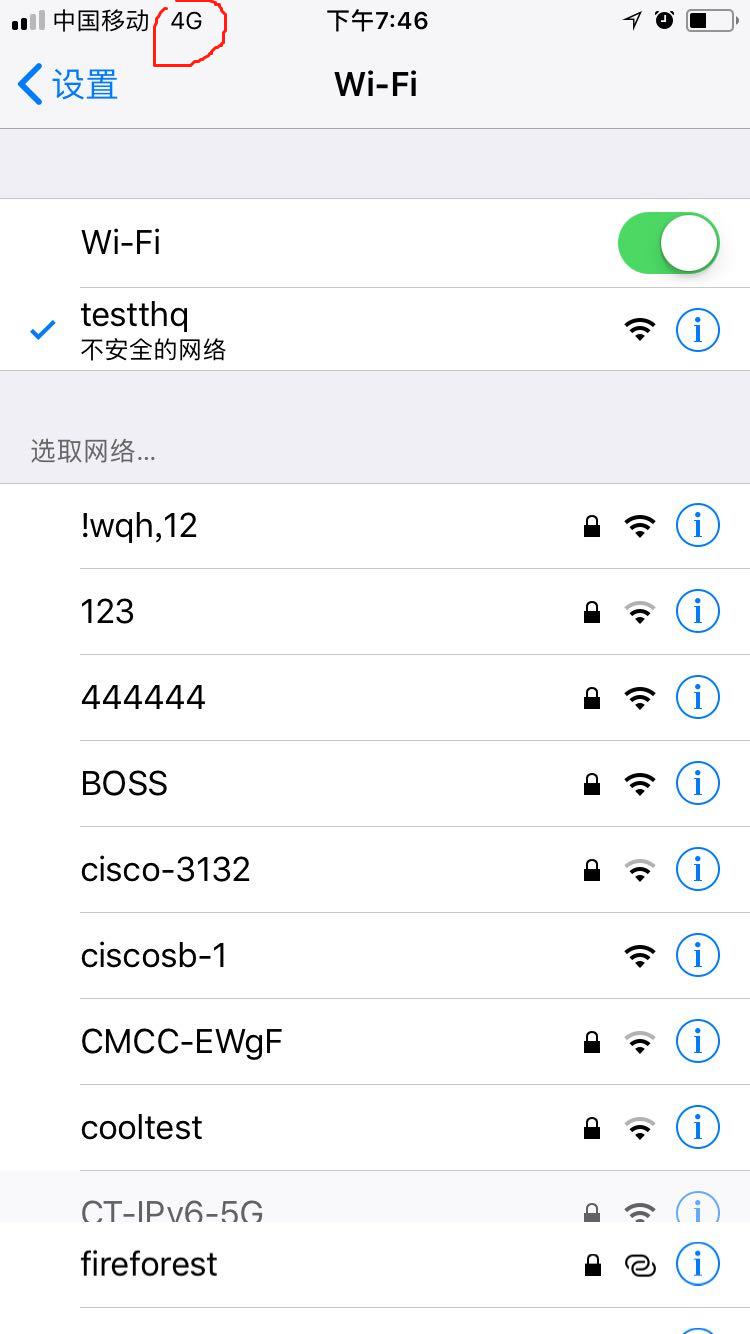Open info icon for BOSS
This screenshot has width=750, height=1334.
point(697,783)
